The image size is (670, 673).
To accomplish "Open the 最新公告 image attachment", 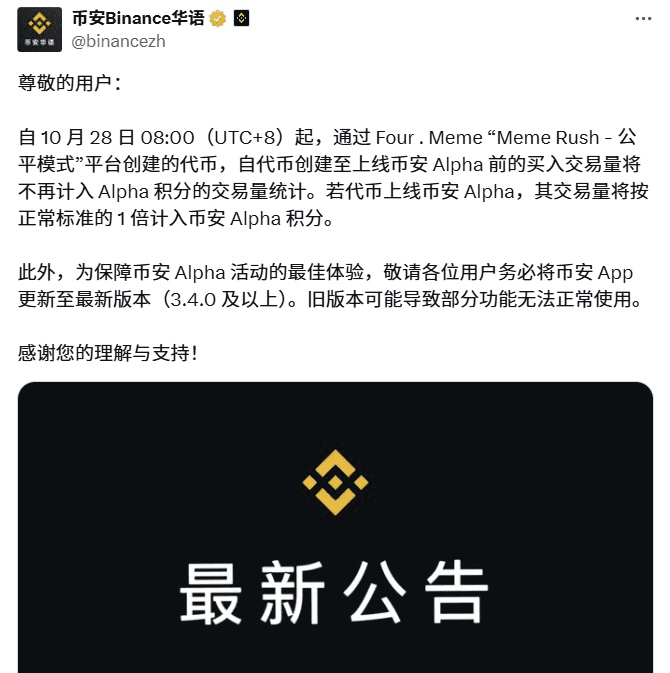I will click(335, 530).
